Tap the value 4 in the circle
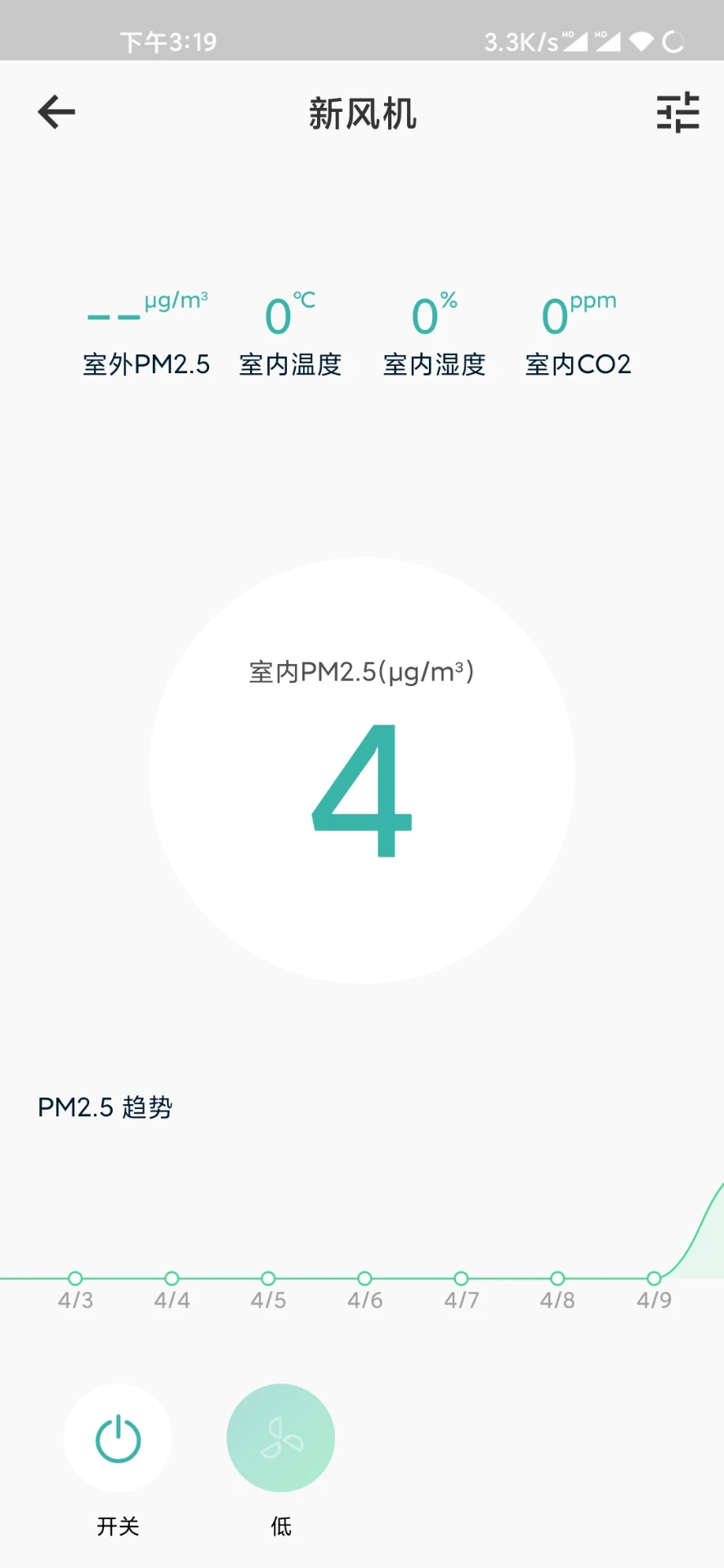 tap(362, 788)
